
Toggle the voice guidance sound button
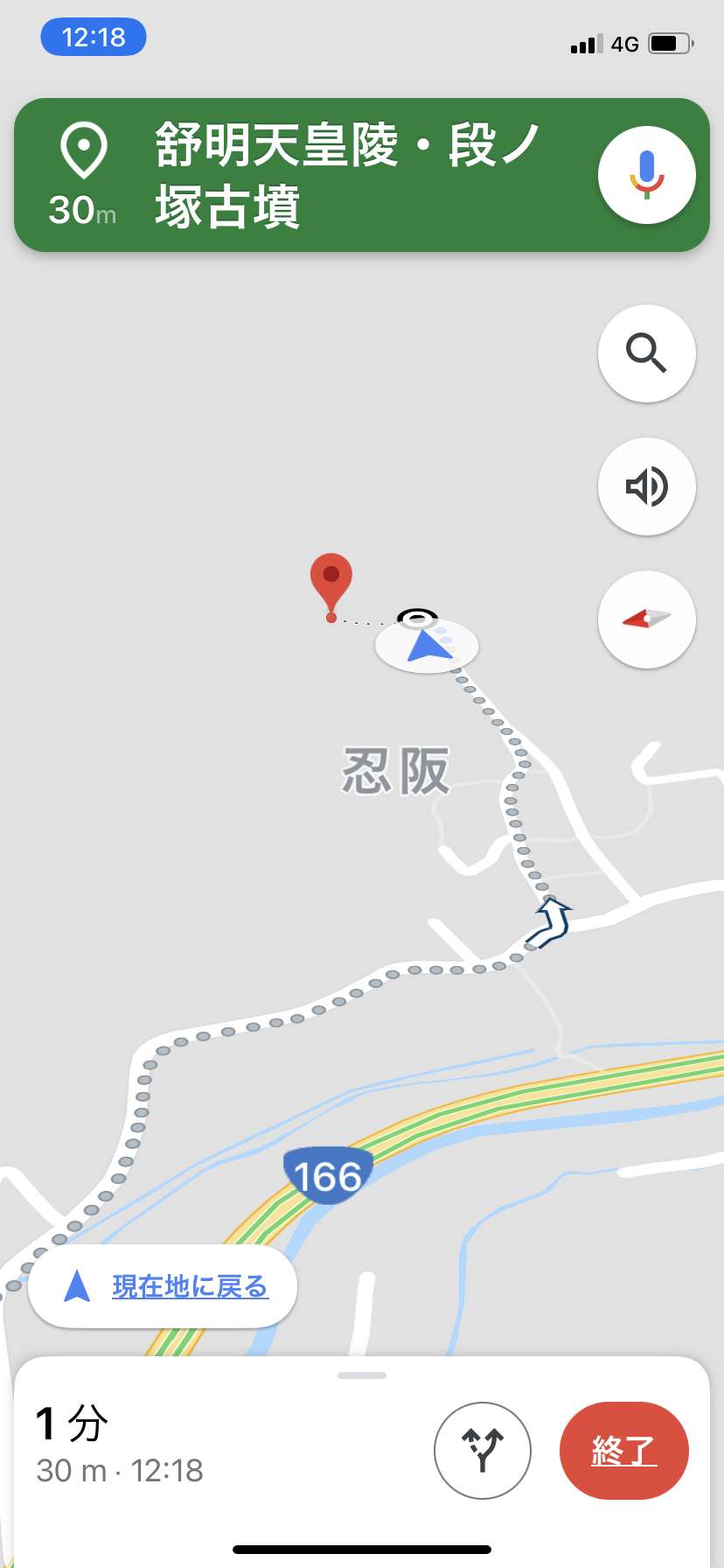point(647,486)
